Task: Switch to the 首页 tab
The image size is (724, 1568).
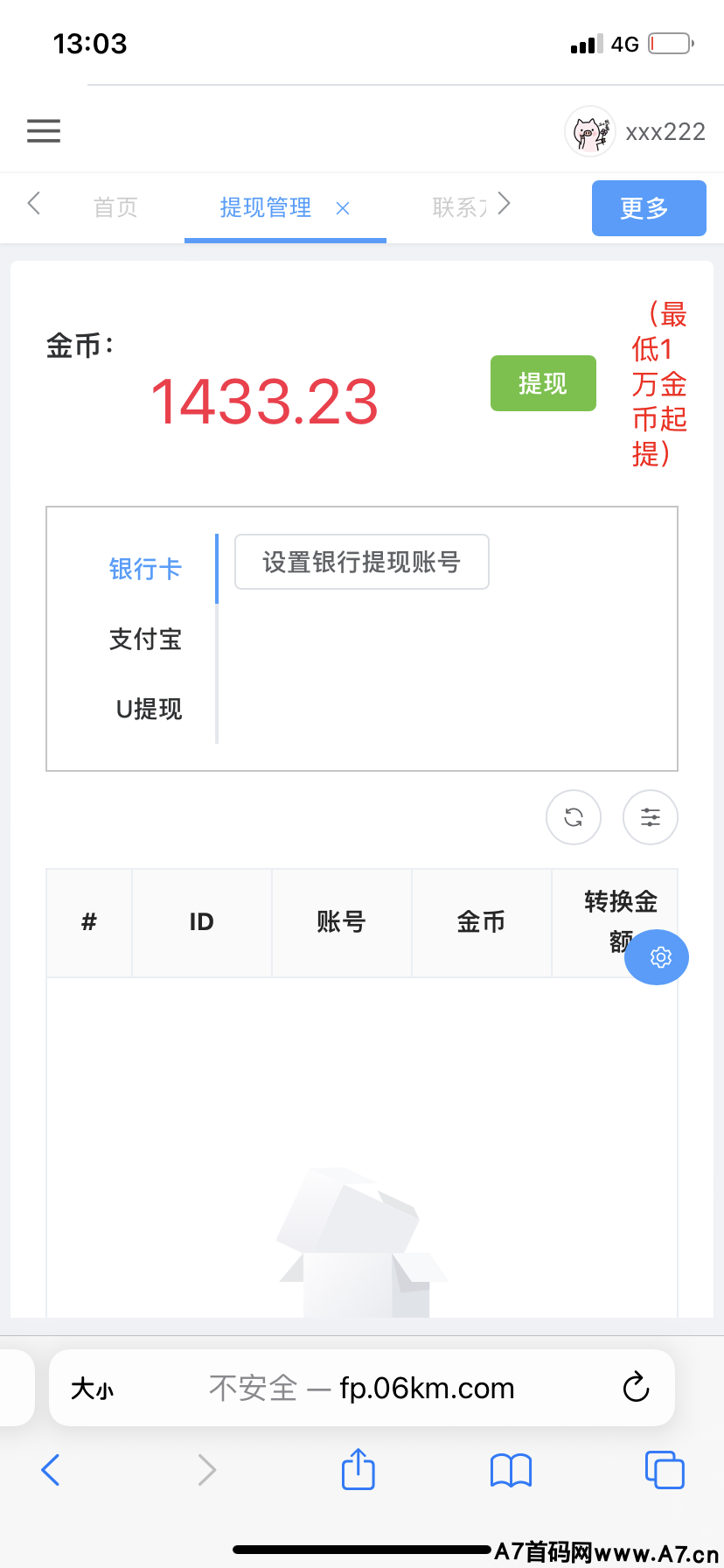Action: pyautogui.click(x=115, y=207)
